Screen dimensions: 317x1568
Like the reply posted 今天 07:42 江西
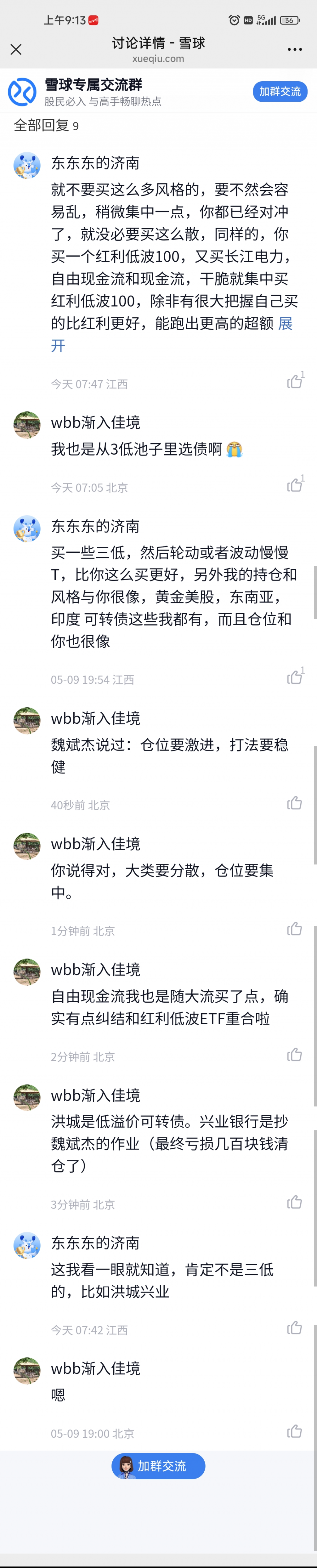(x=294, y=1328)
